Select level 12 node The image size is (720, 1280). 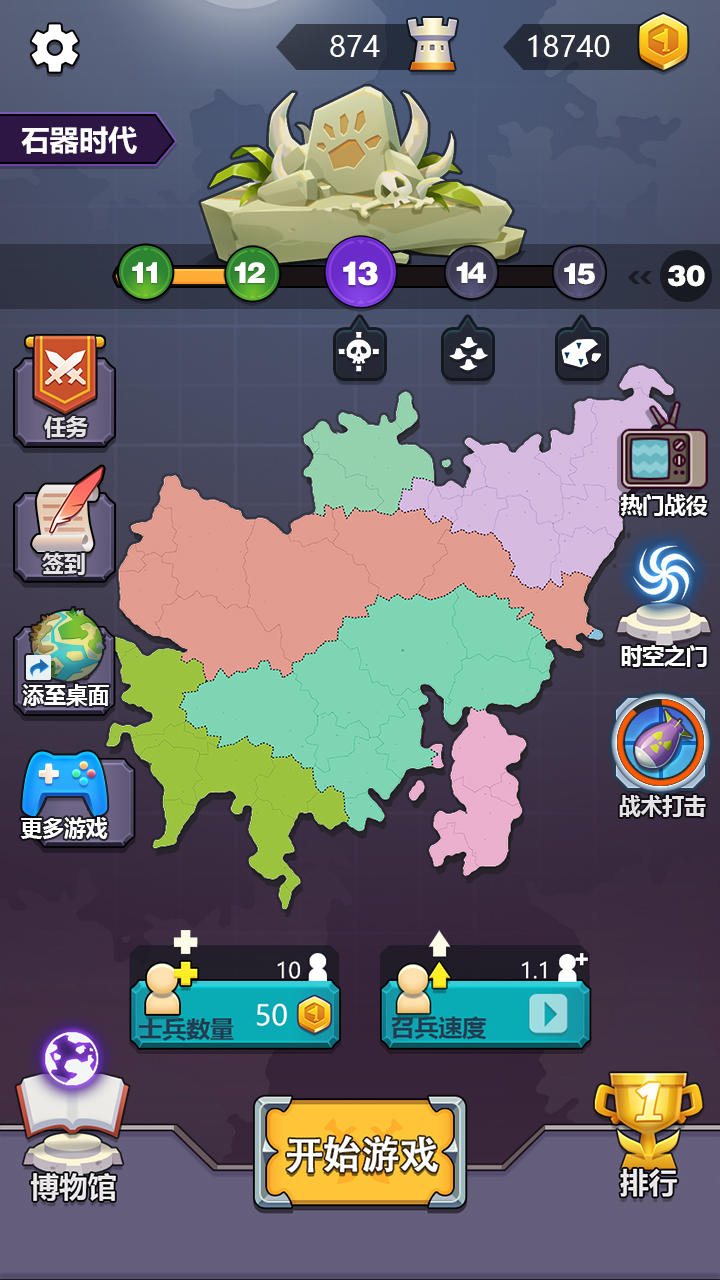pyautogui.click(x=251, y=273)
